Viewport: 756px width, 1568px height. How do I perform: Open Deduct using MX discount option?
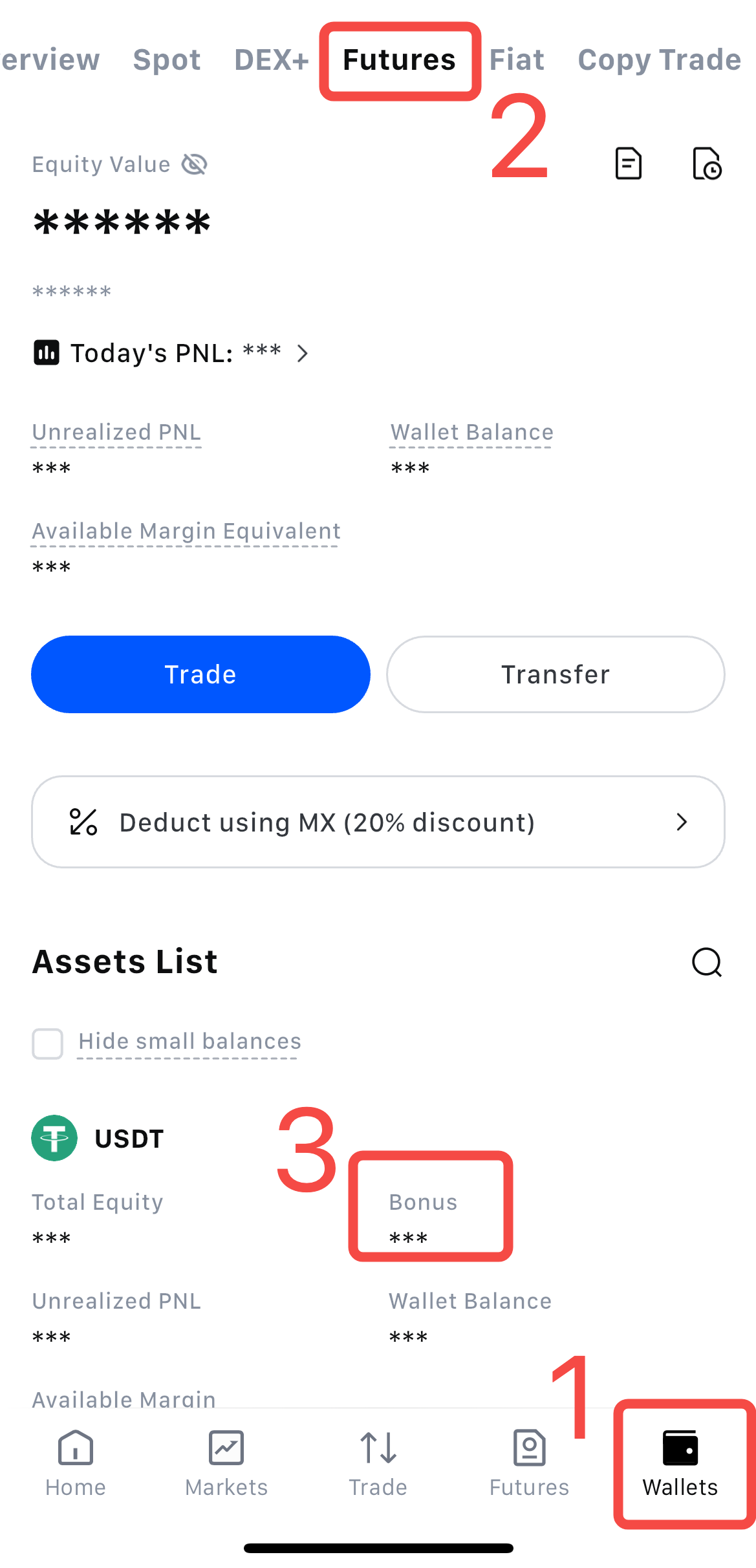[378, 822]
